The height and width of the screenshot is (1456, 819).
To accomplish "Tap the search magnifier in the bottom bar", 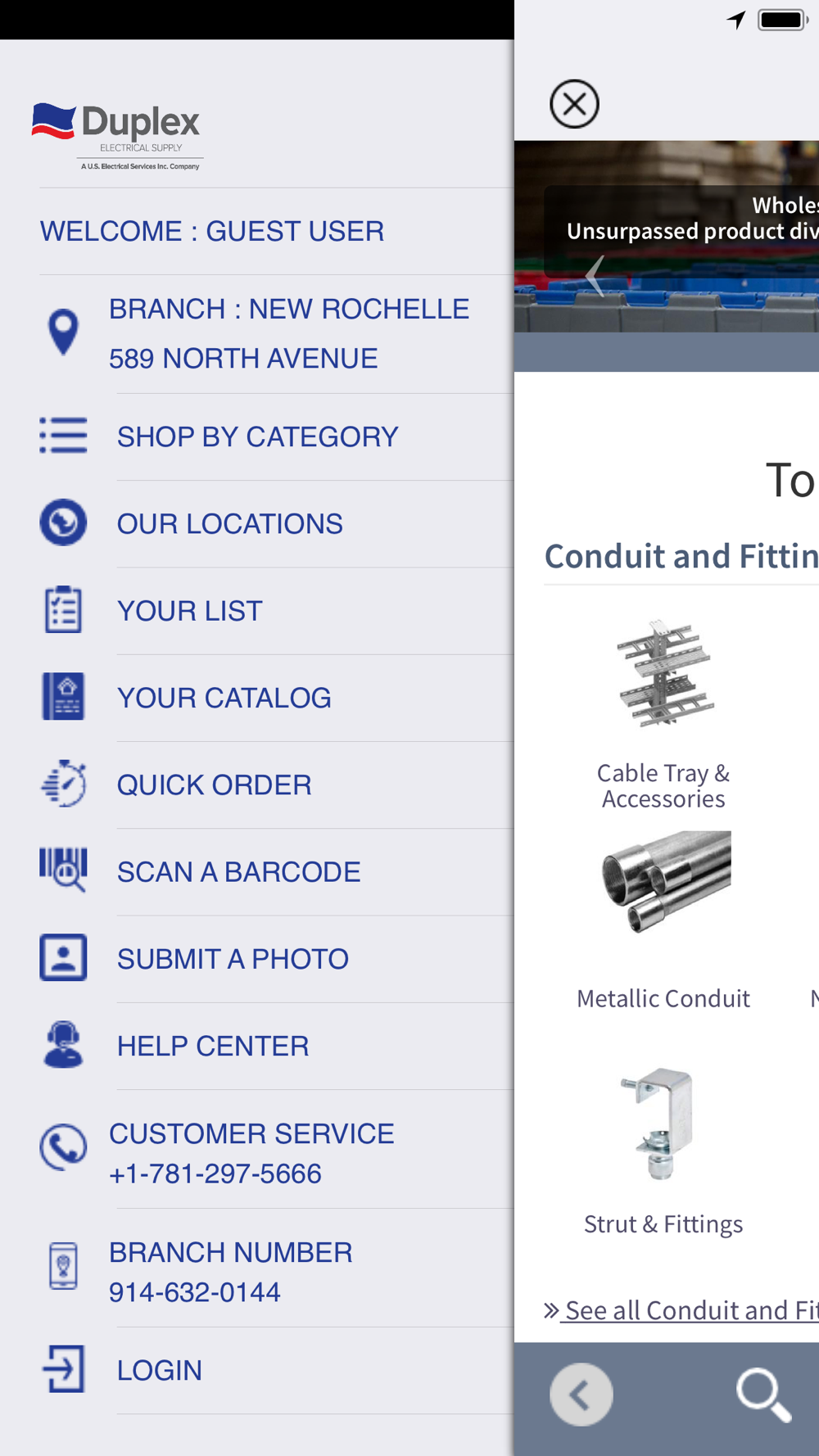I will coord(763,1395).
